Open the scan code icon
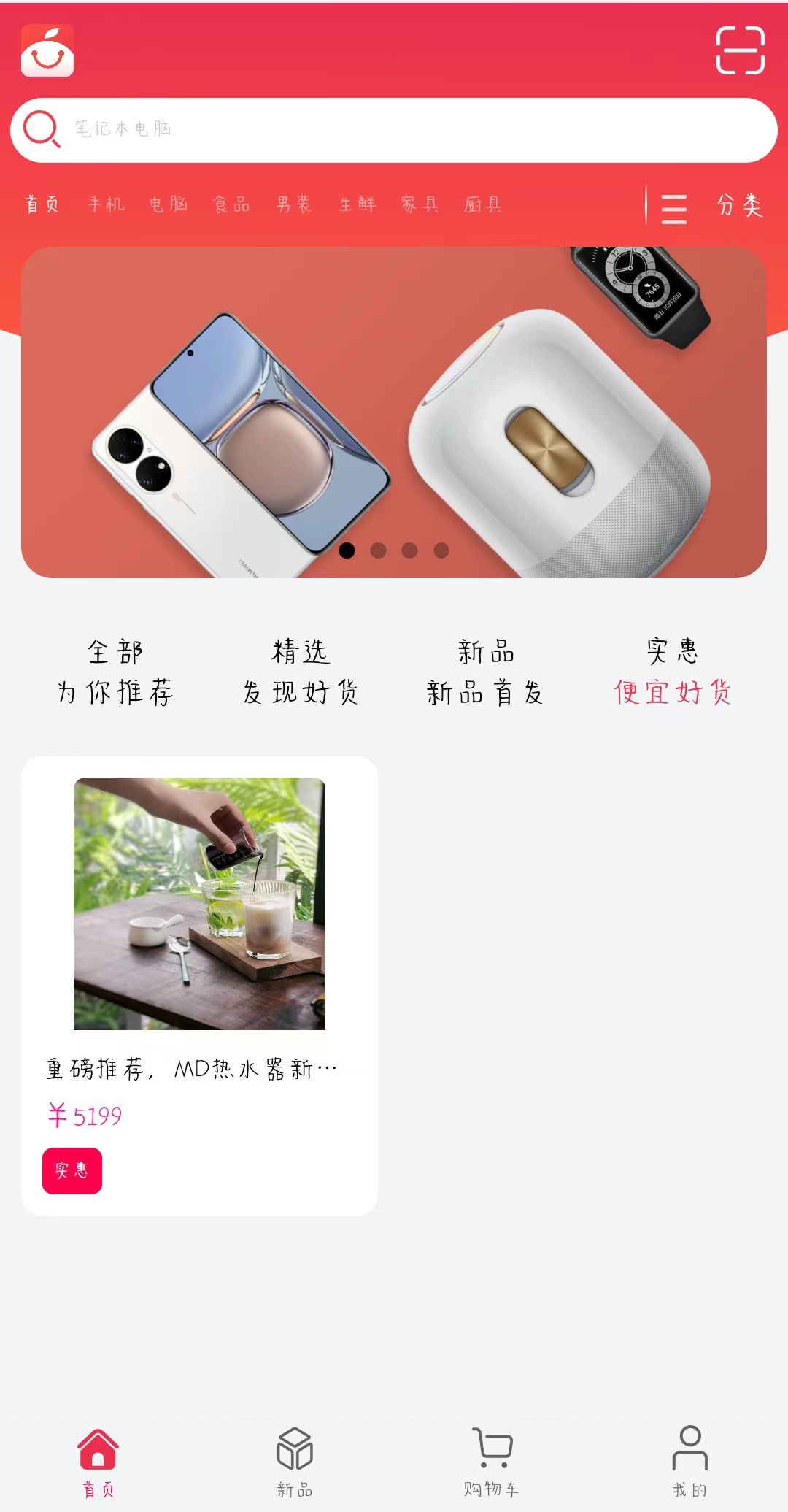The height and width of the screenshot is (1512, 788). (x=740, y=50)
